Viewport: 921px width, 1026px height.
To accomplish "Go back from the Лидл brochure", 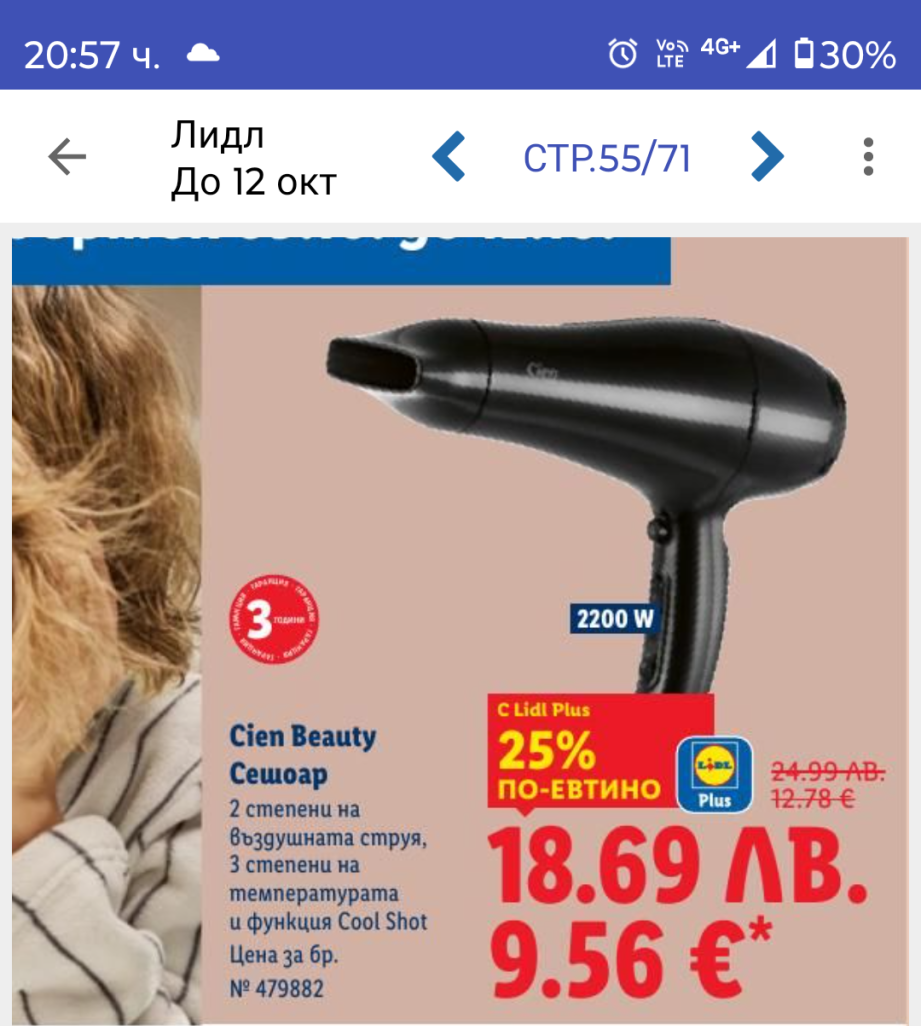I will (x=67, y=157).
